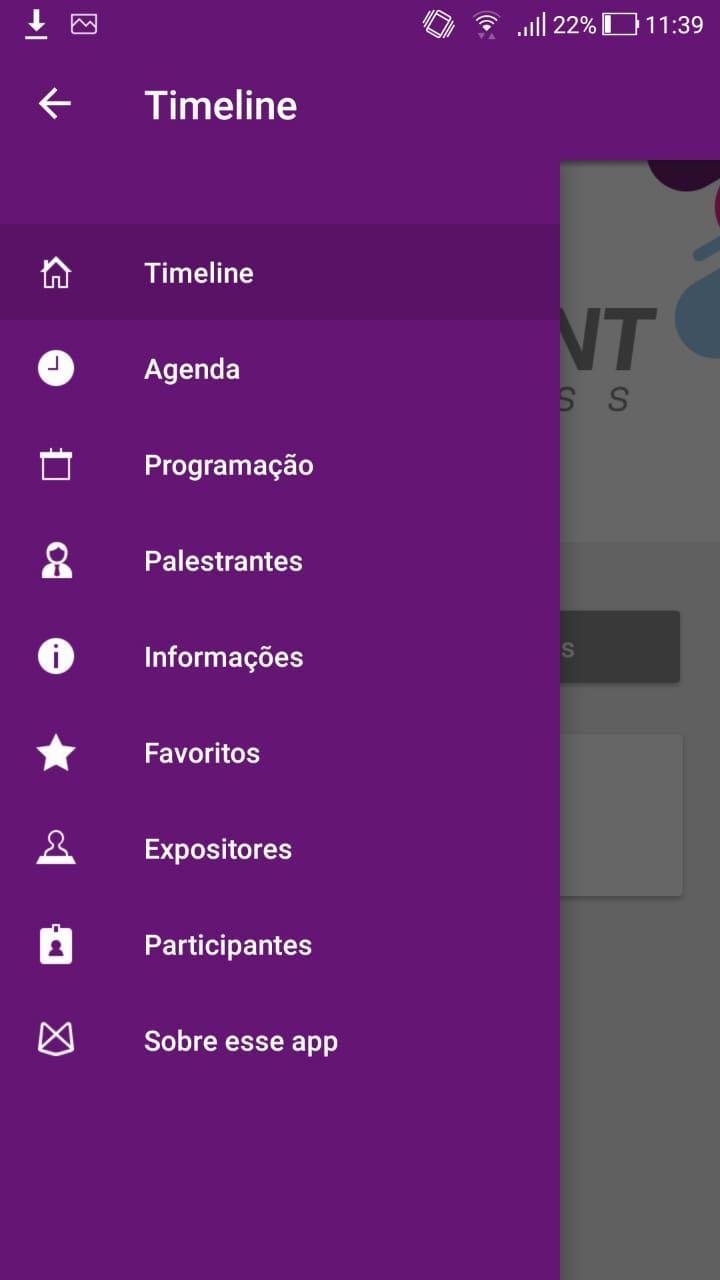
Task: Select the people icon beside Expositores
Action: coord(55,848)
